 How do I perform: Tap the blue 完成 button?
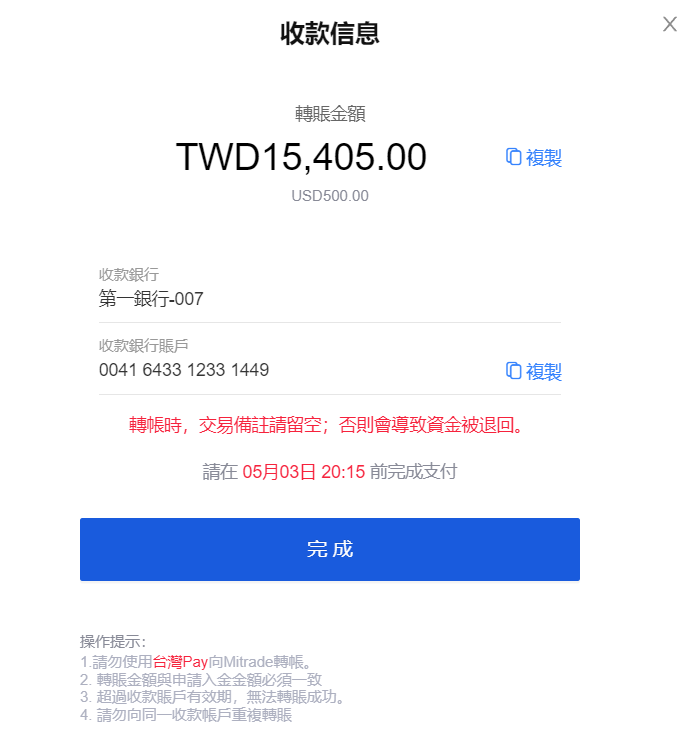(x=330, y=549)
